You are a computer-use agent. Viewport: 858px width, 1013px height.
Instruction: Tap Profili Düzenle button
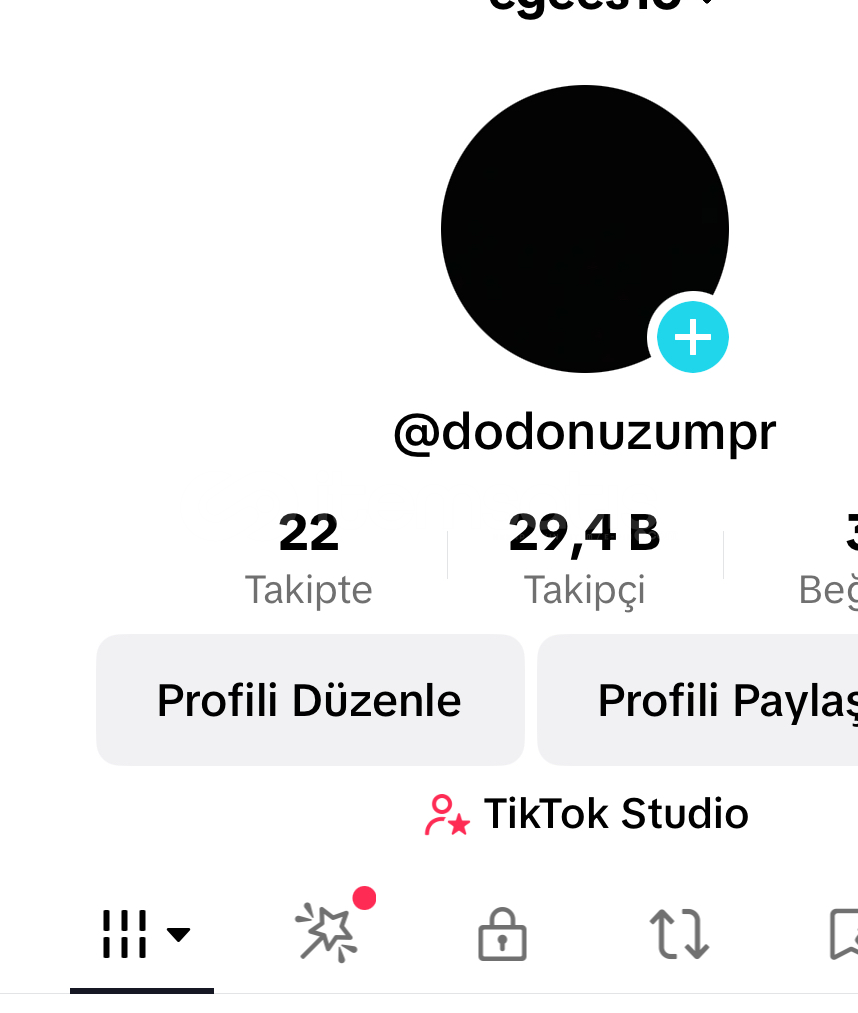310,701
